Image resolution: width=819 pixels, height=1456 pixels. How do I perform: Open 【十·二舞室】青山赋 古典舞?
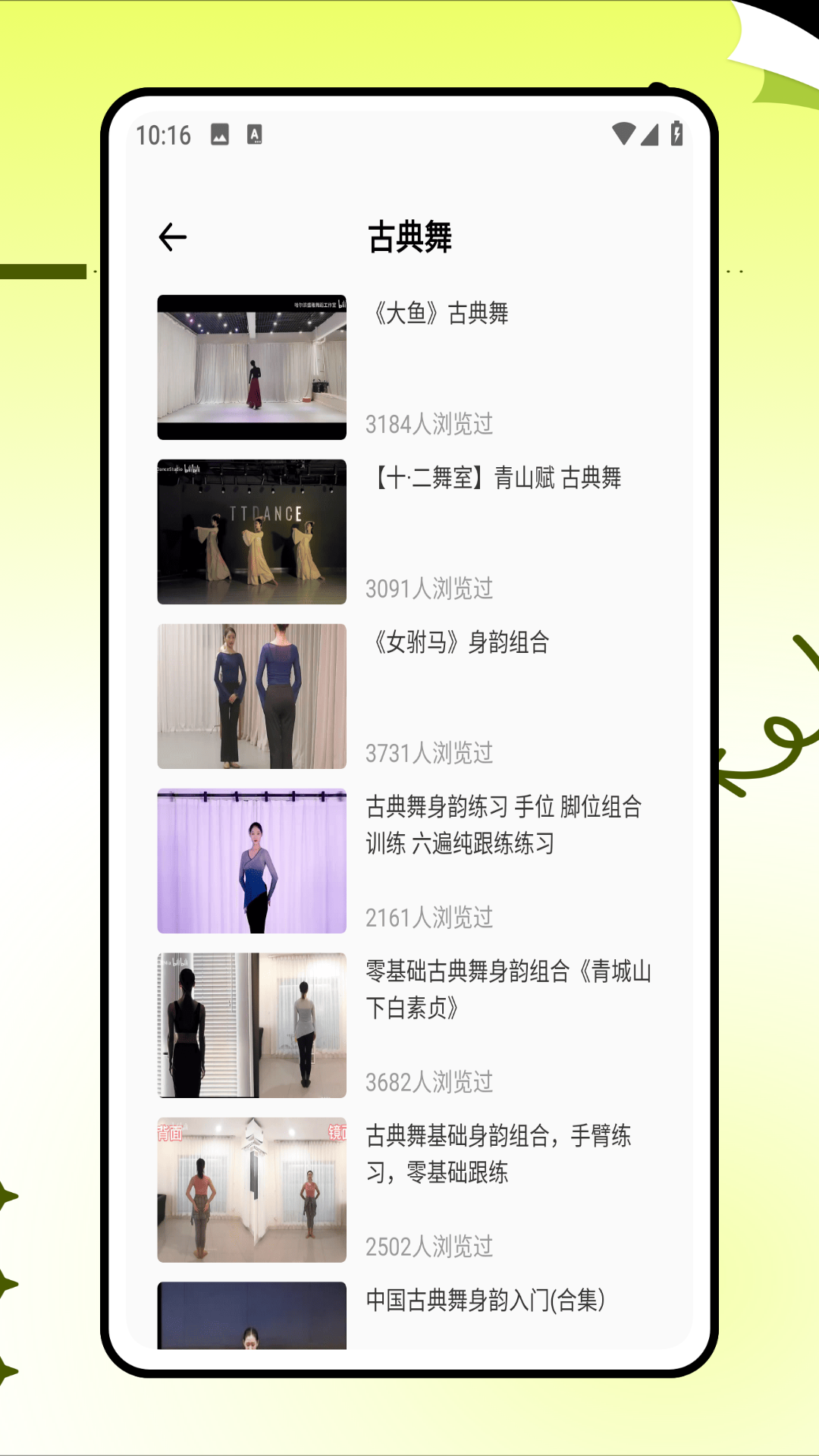tap(497, 479)
